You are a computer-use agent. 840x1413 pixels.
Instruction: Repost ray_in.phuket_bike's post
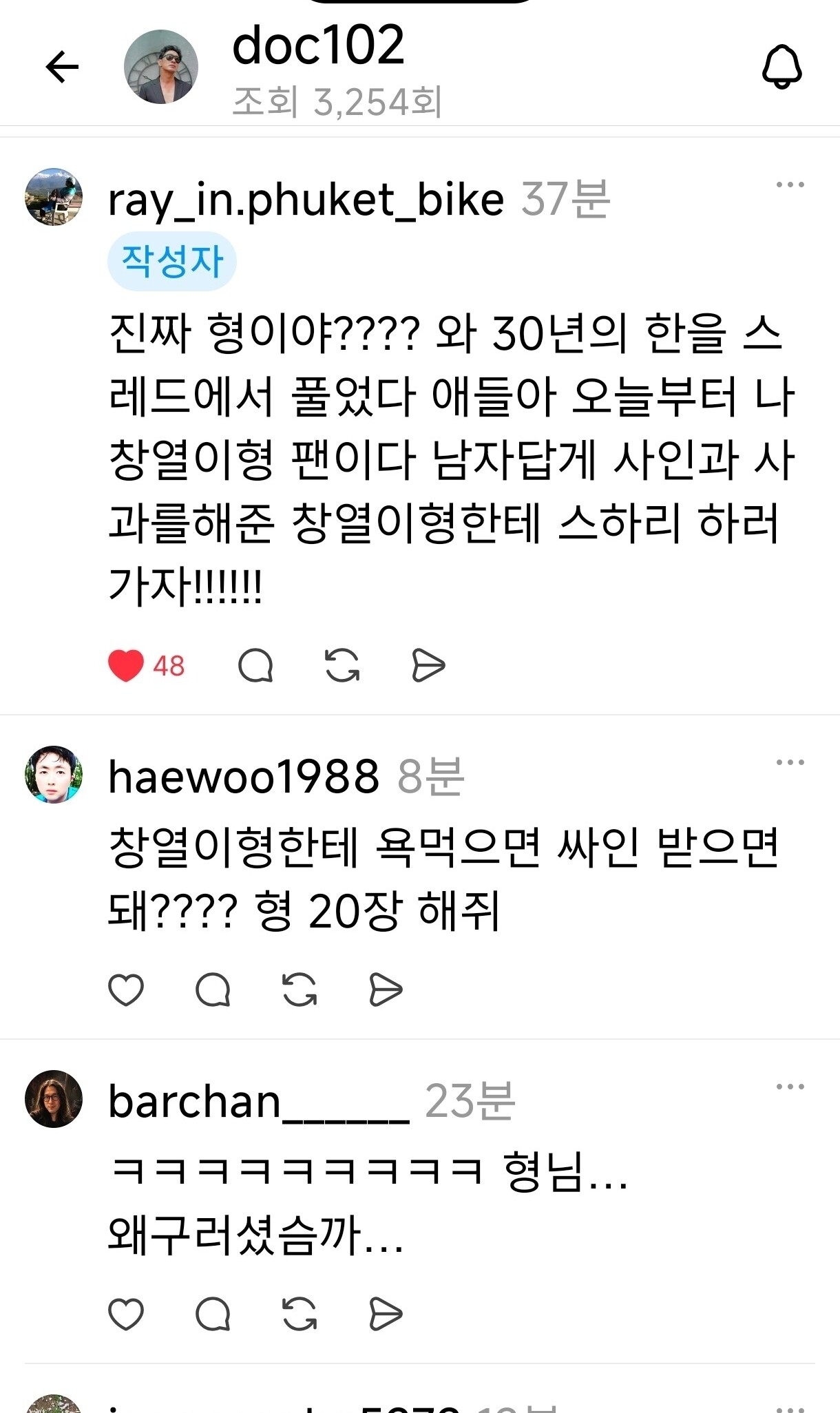(x=342, y=666)
